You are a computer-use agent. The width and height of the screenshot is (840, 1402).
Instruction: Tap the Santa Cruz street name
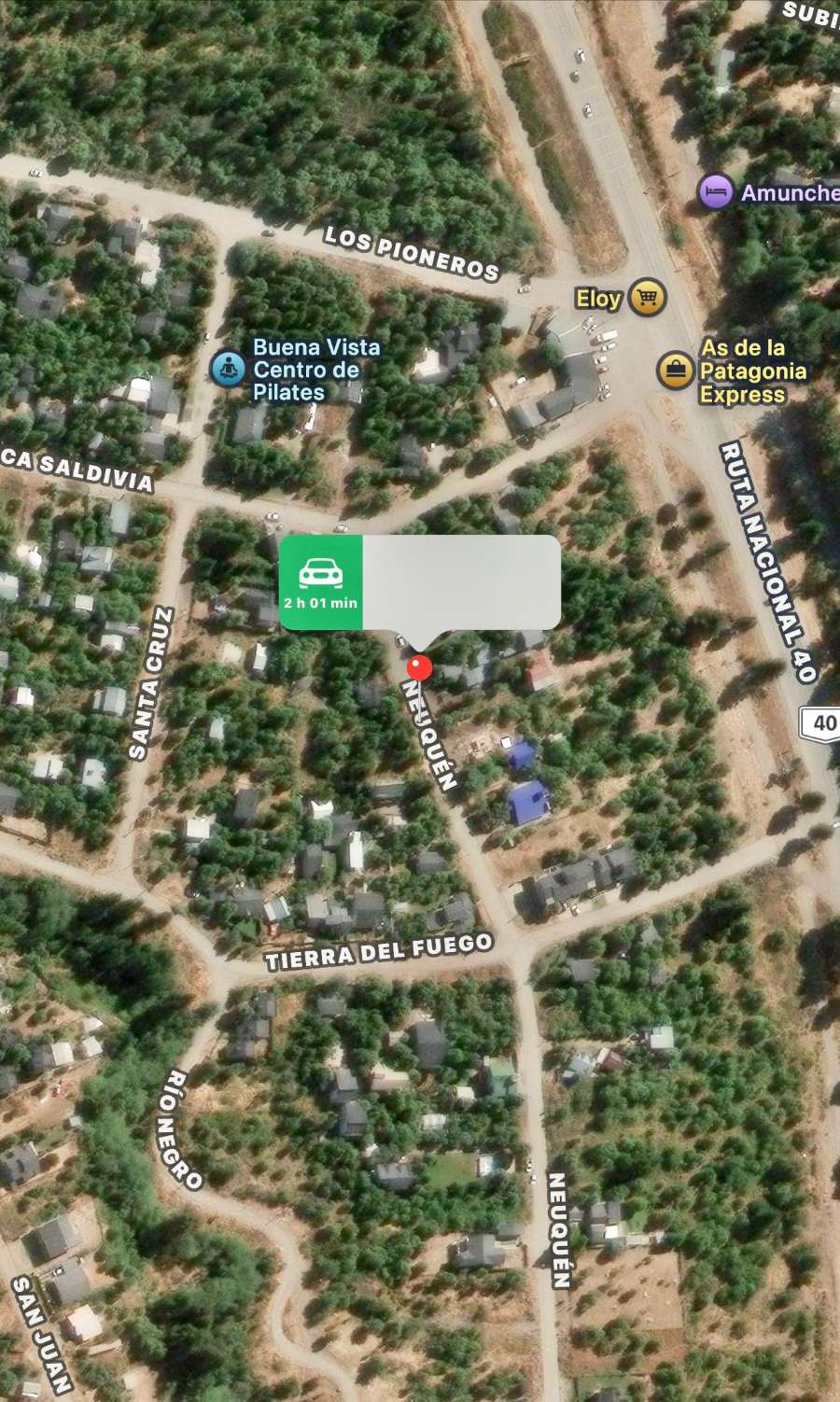[x=152, y=677]
